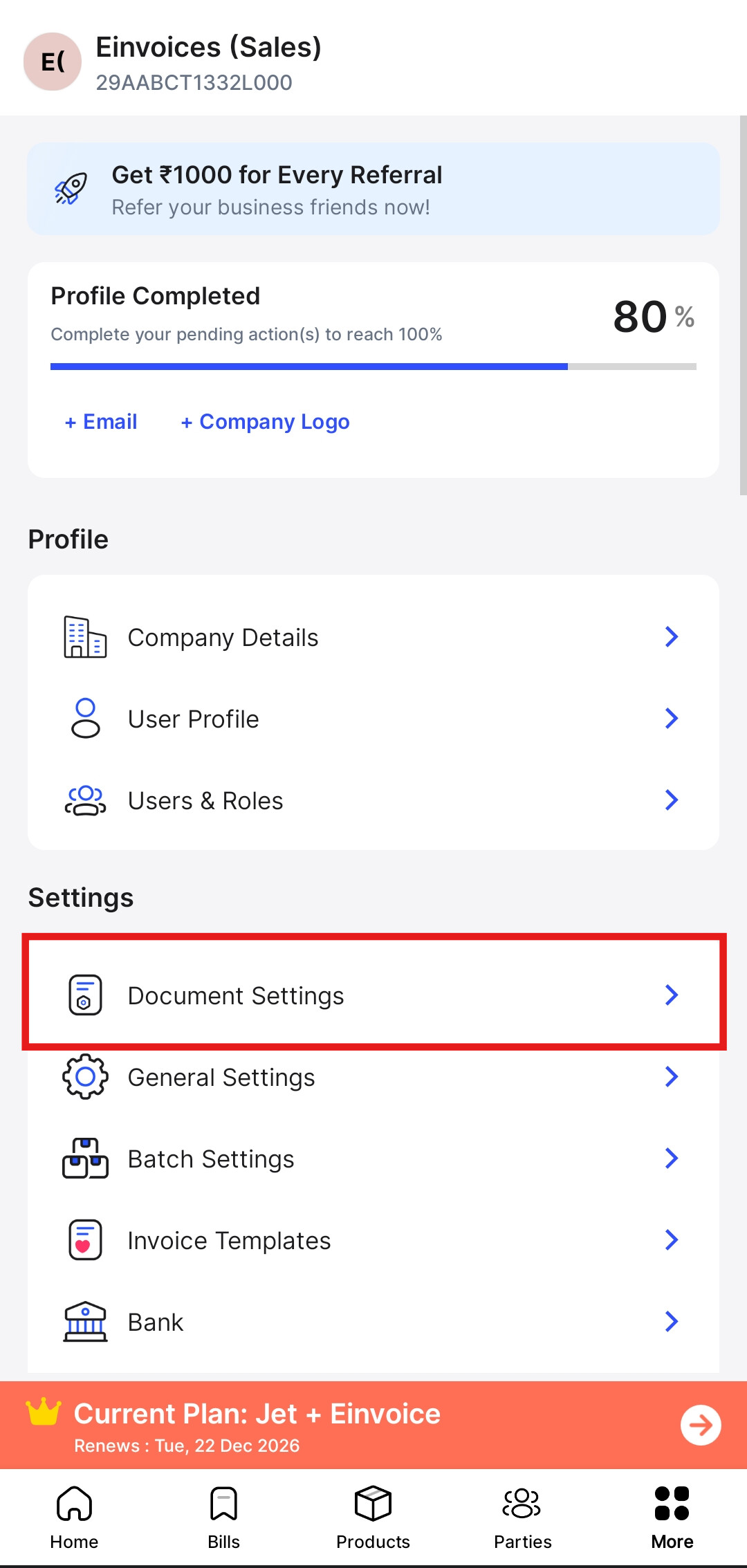This screenshot has width=747, height=1568.
Task: Add Company Logo to profile
Action: coord(266,422)
